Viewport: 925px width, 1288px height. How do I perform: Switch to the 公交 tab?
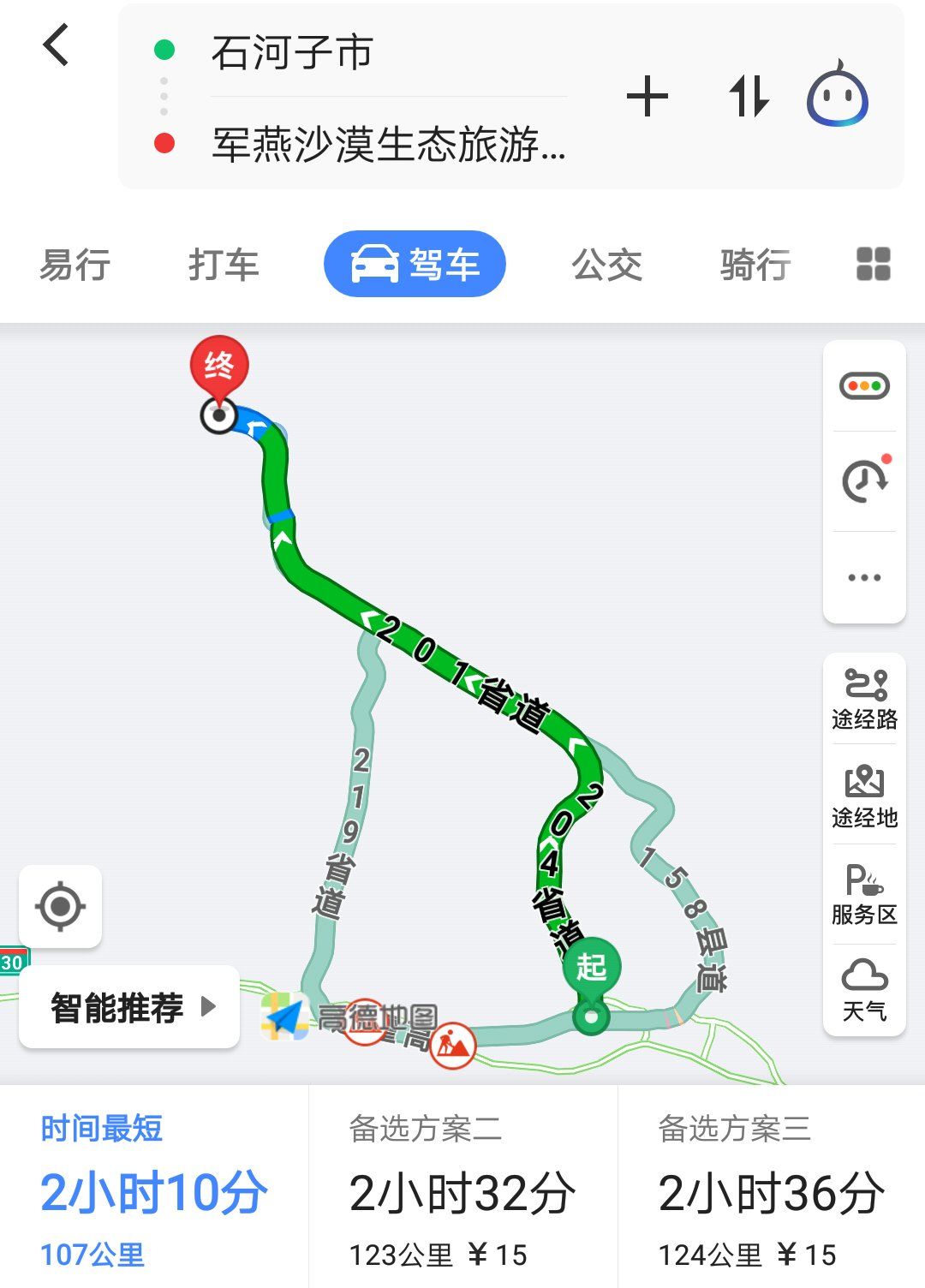pyautogui.click(x=607, y=265)
